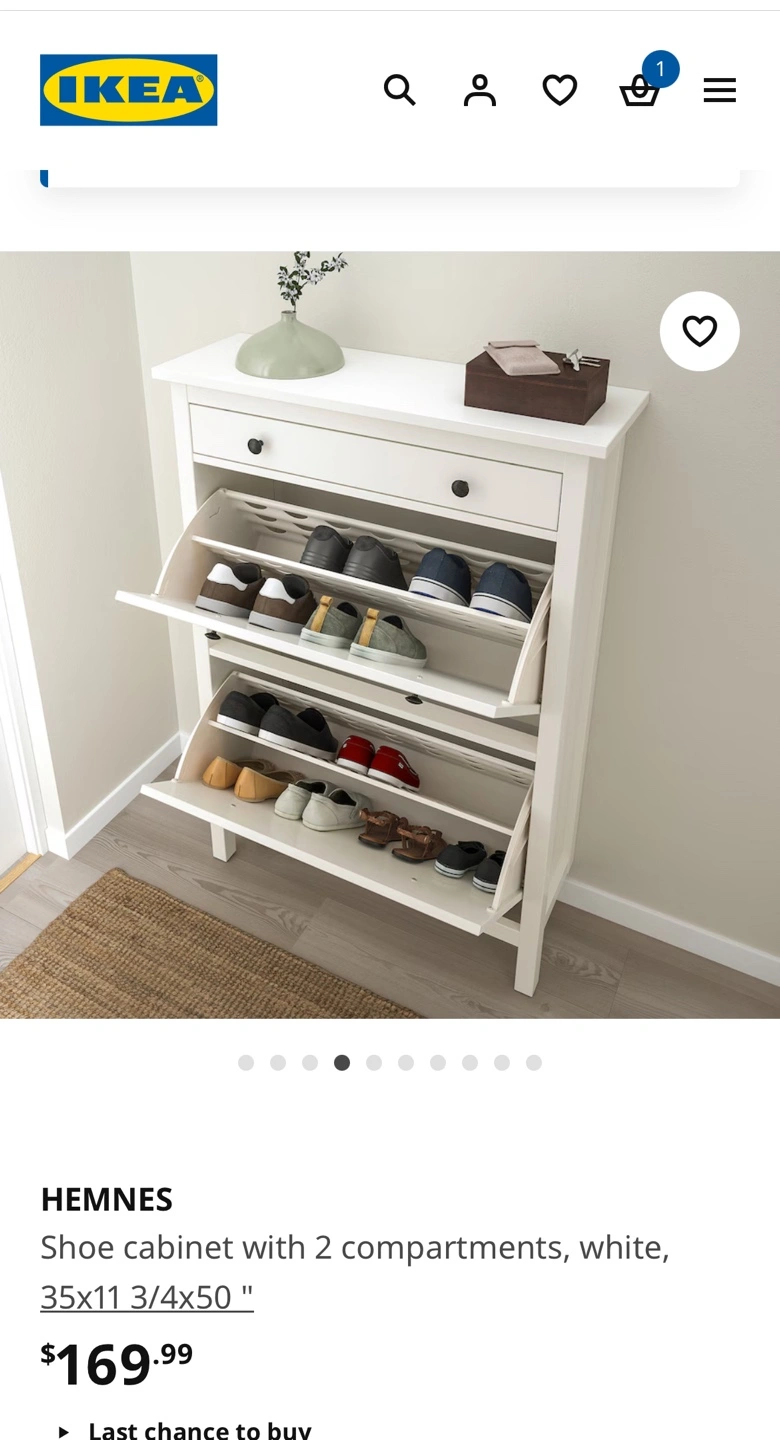780x1440 pixels.
Task: Expand Last chance to buy details
Action: tap(185, 1429)
